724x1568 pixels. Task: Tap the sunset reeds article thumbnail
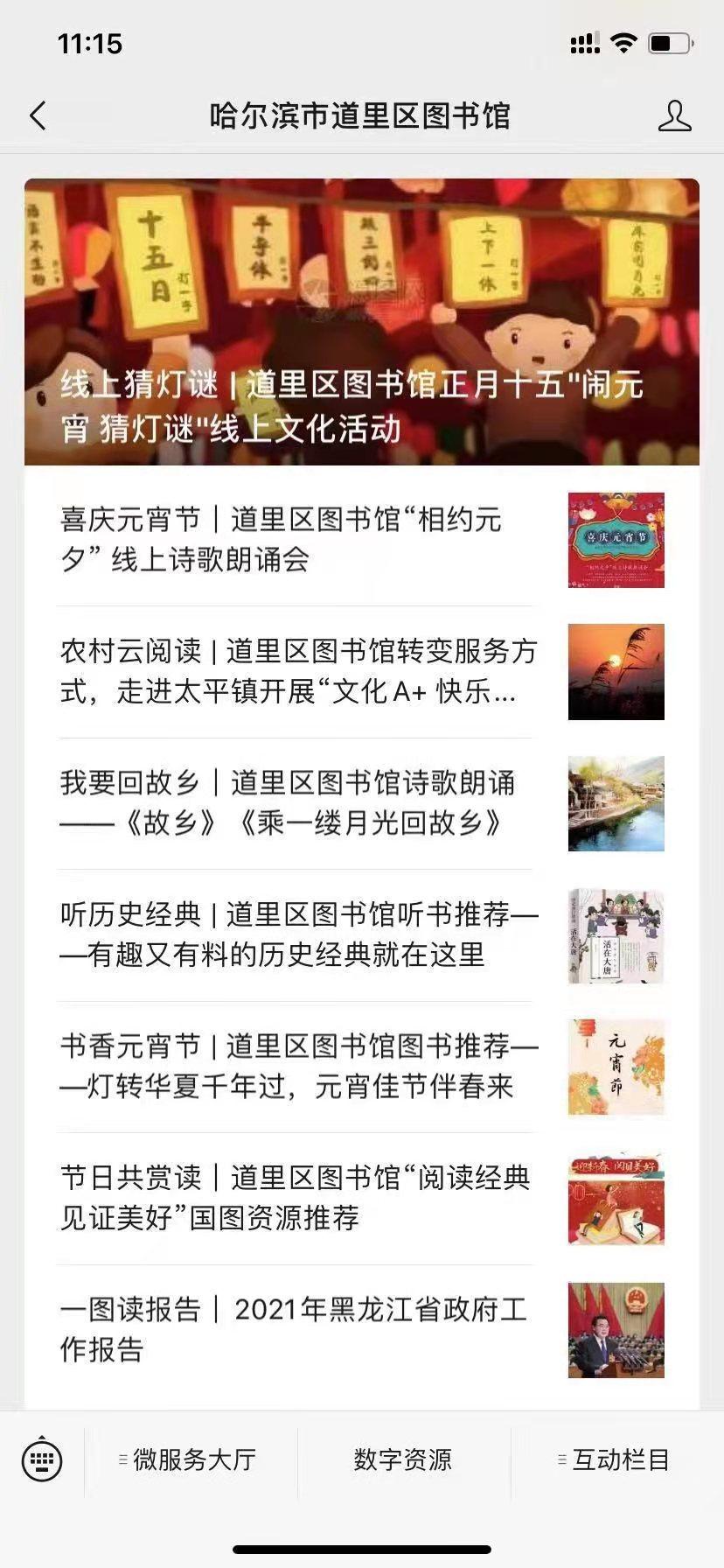coord(616,672)
